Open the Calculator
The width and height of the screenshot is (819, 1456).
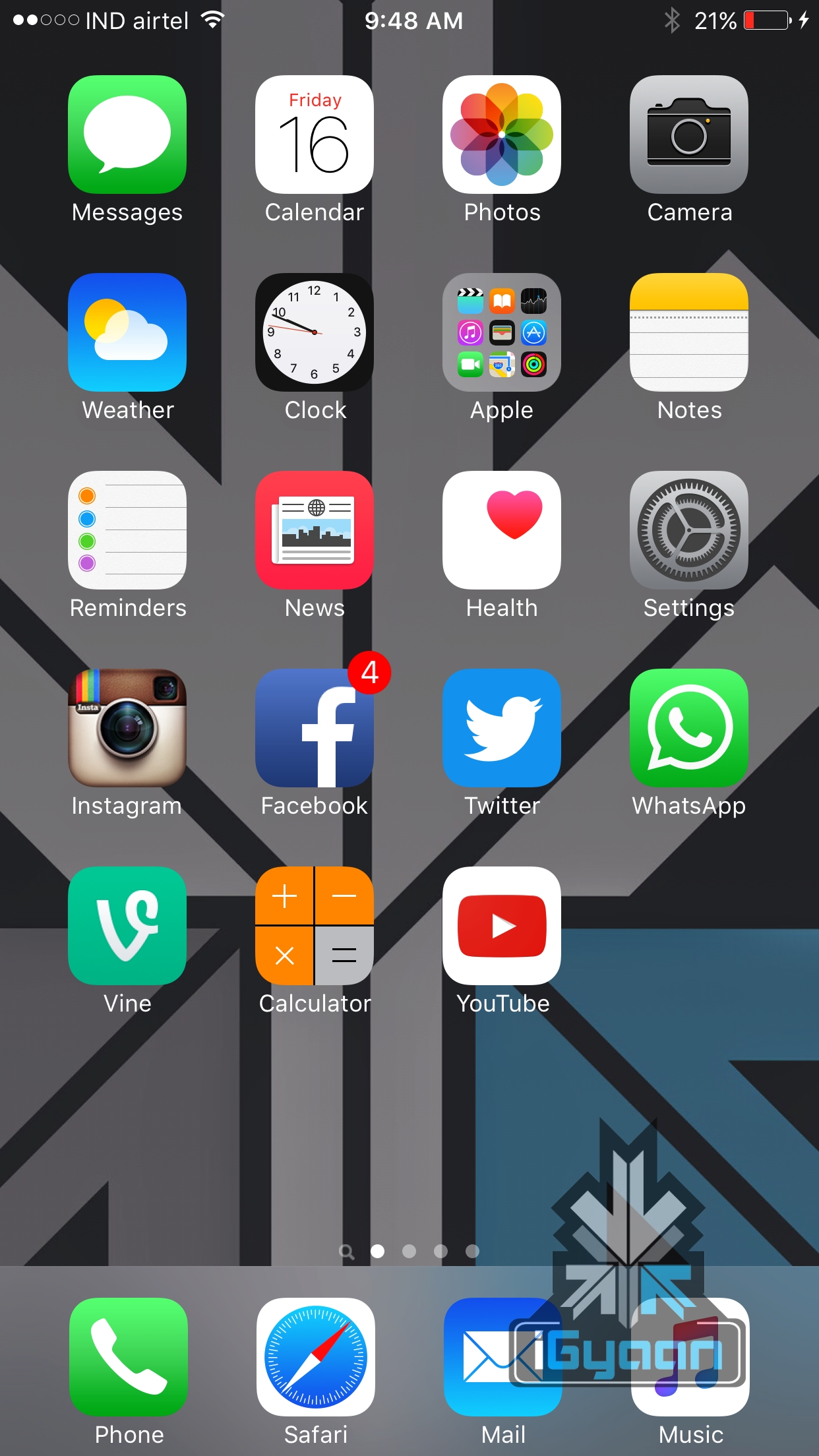(x=315, y=926)
